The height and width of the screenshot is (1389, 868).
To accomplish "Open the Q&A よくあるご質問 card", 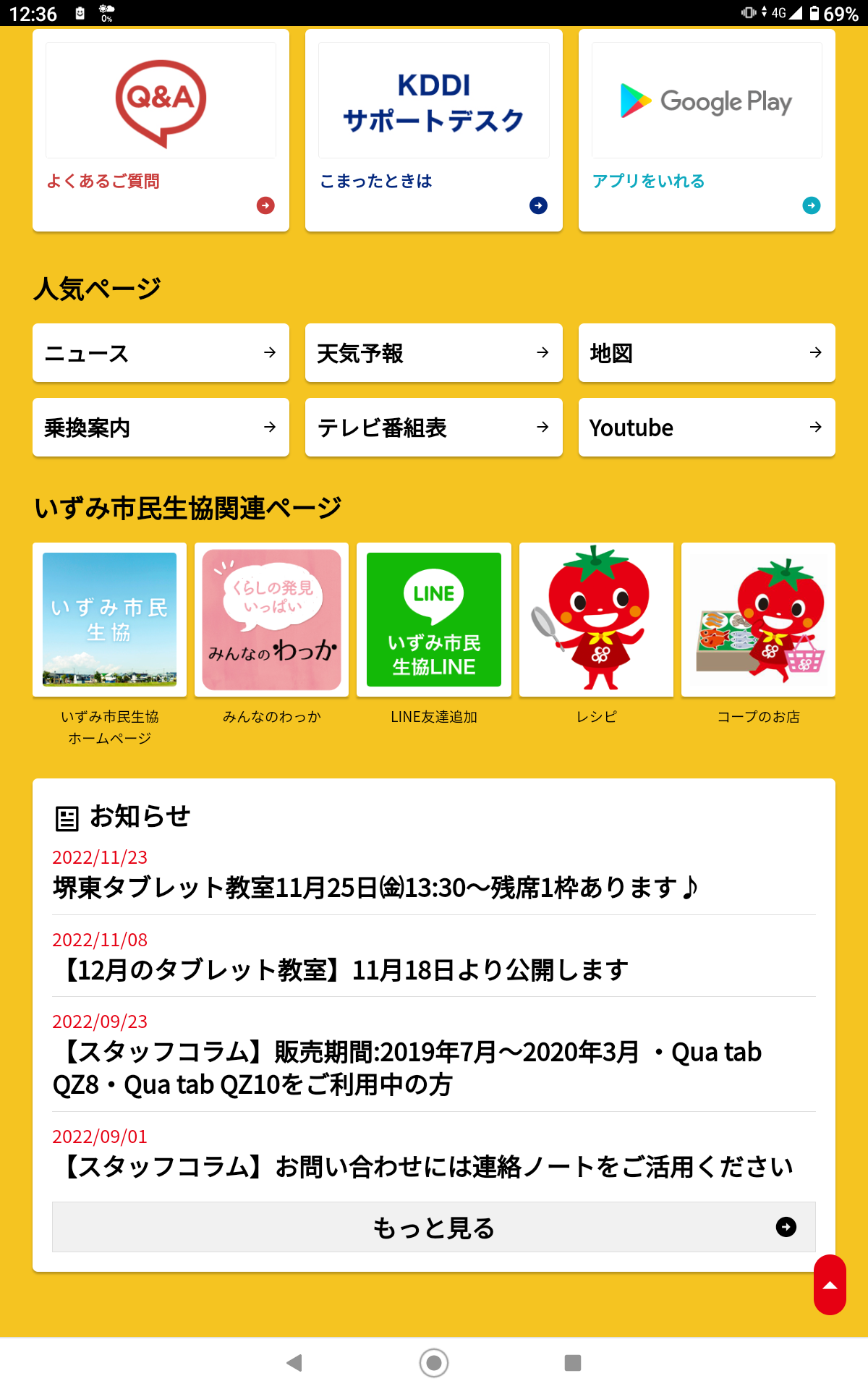I will 161,130.
